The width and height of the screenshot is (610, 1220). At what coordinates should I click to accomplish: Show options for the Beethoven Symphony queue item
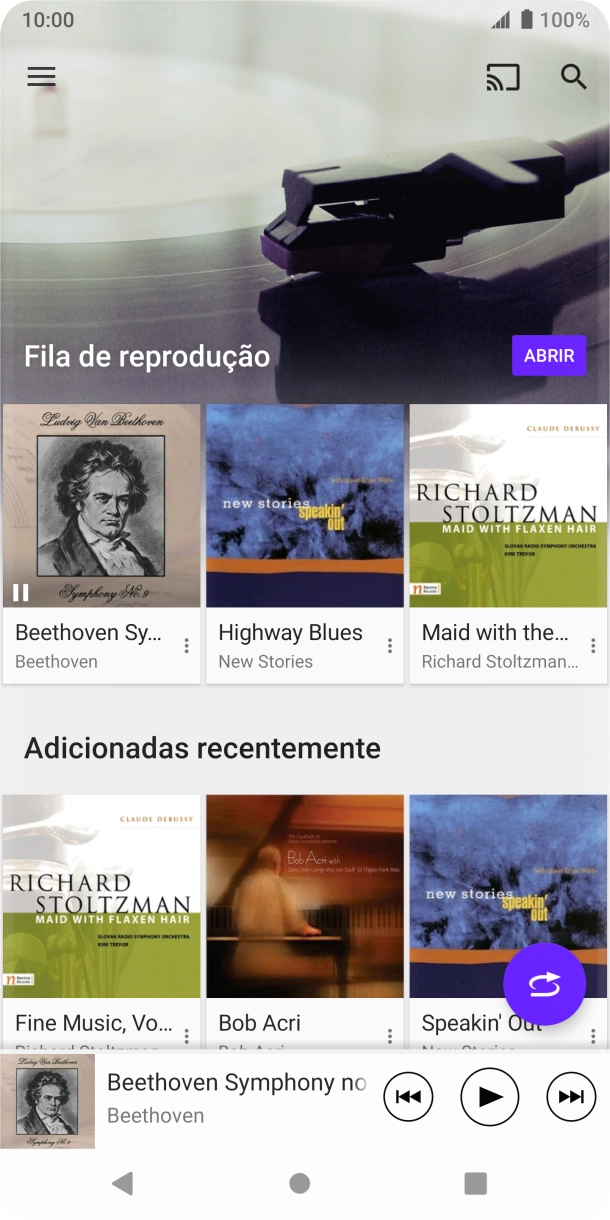tap(186, 646)
